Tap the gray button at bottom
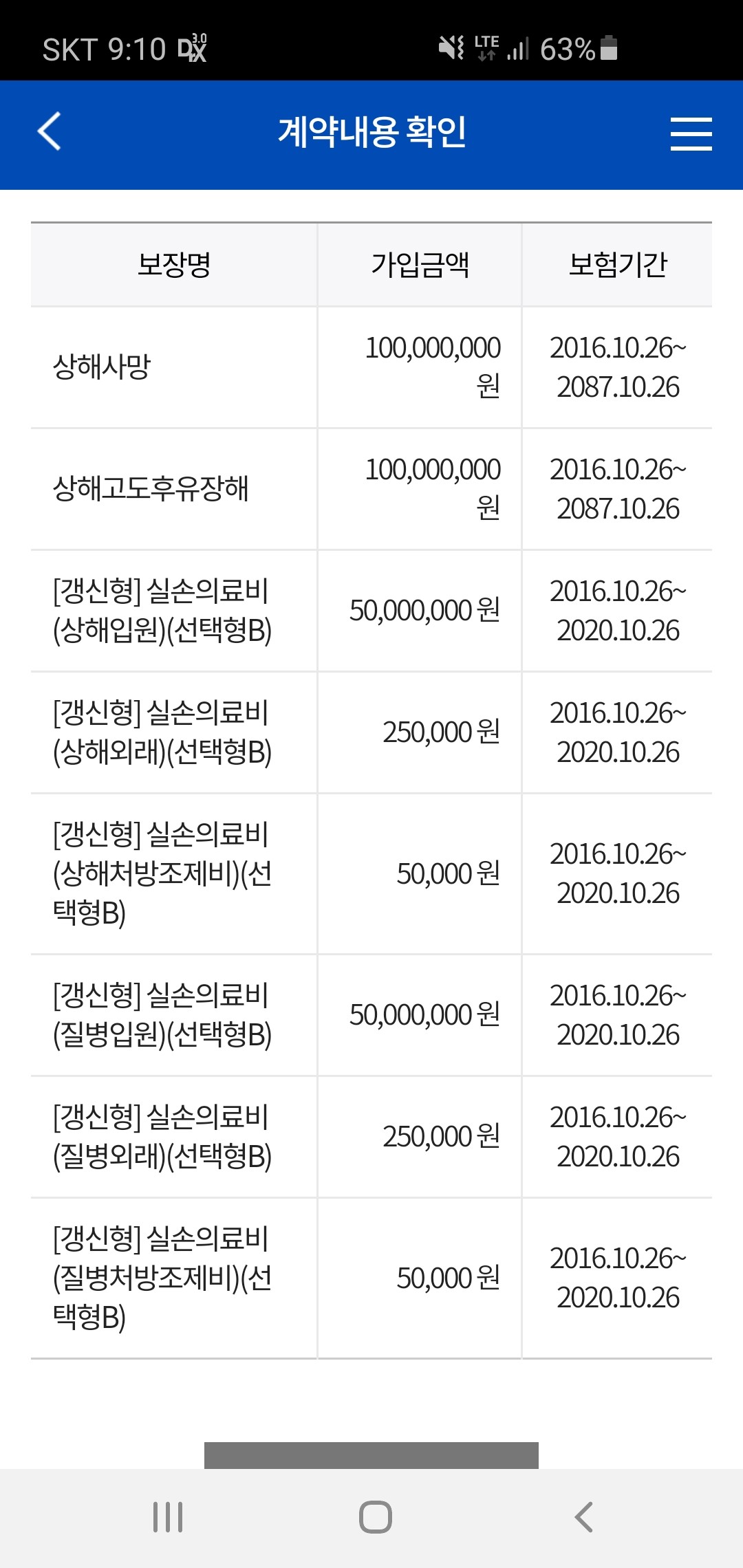This screenshot has width=743, height=1568. point(371,1455)
